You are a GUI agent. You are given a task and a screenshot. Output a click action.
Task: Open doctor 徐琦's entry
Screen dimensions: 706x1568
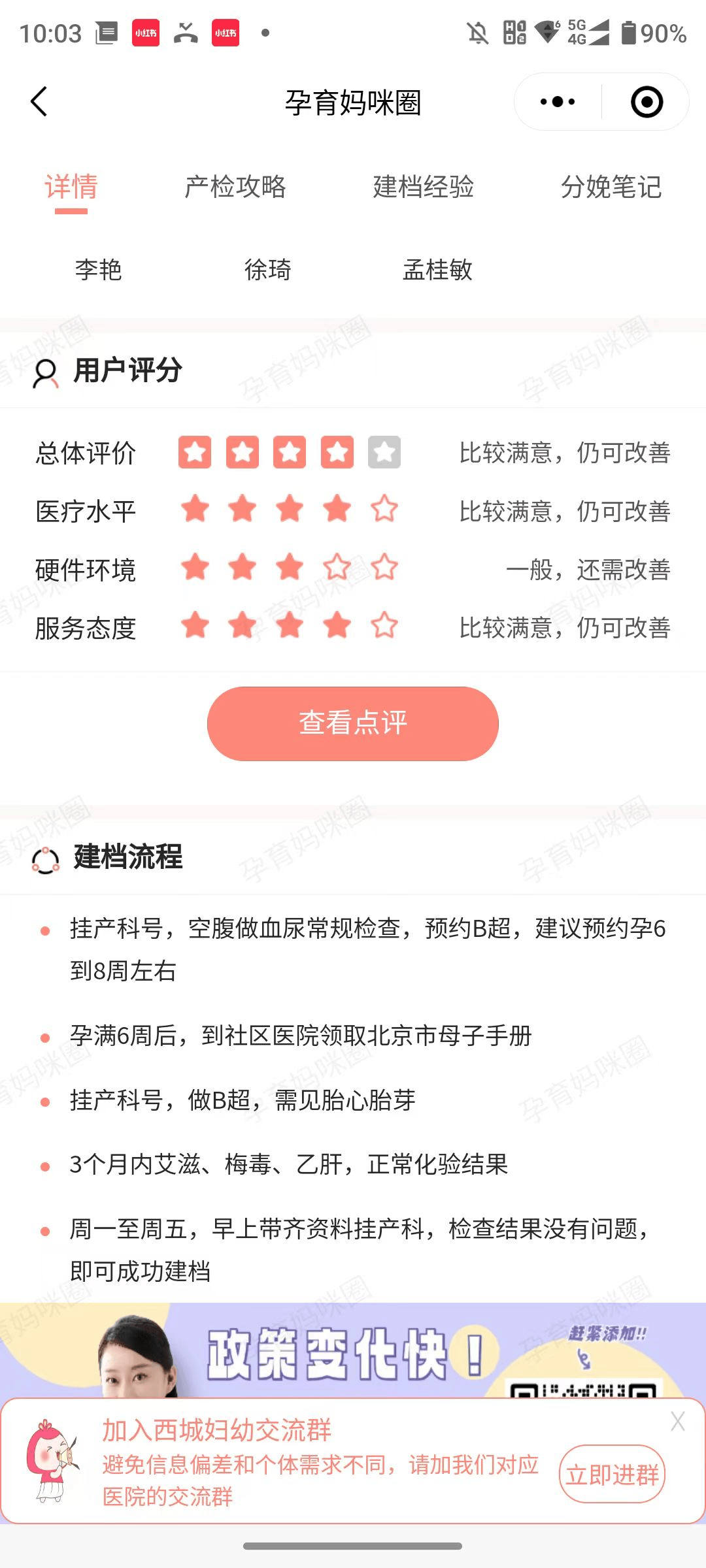(x=267, y=269)
